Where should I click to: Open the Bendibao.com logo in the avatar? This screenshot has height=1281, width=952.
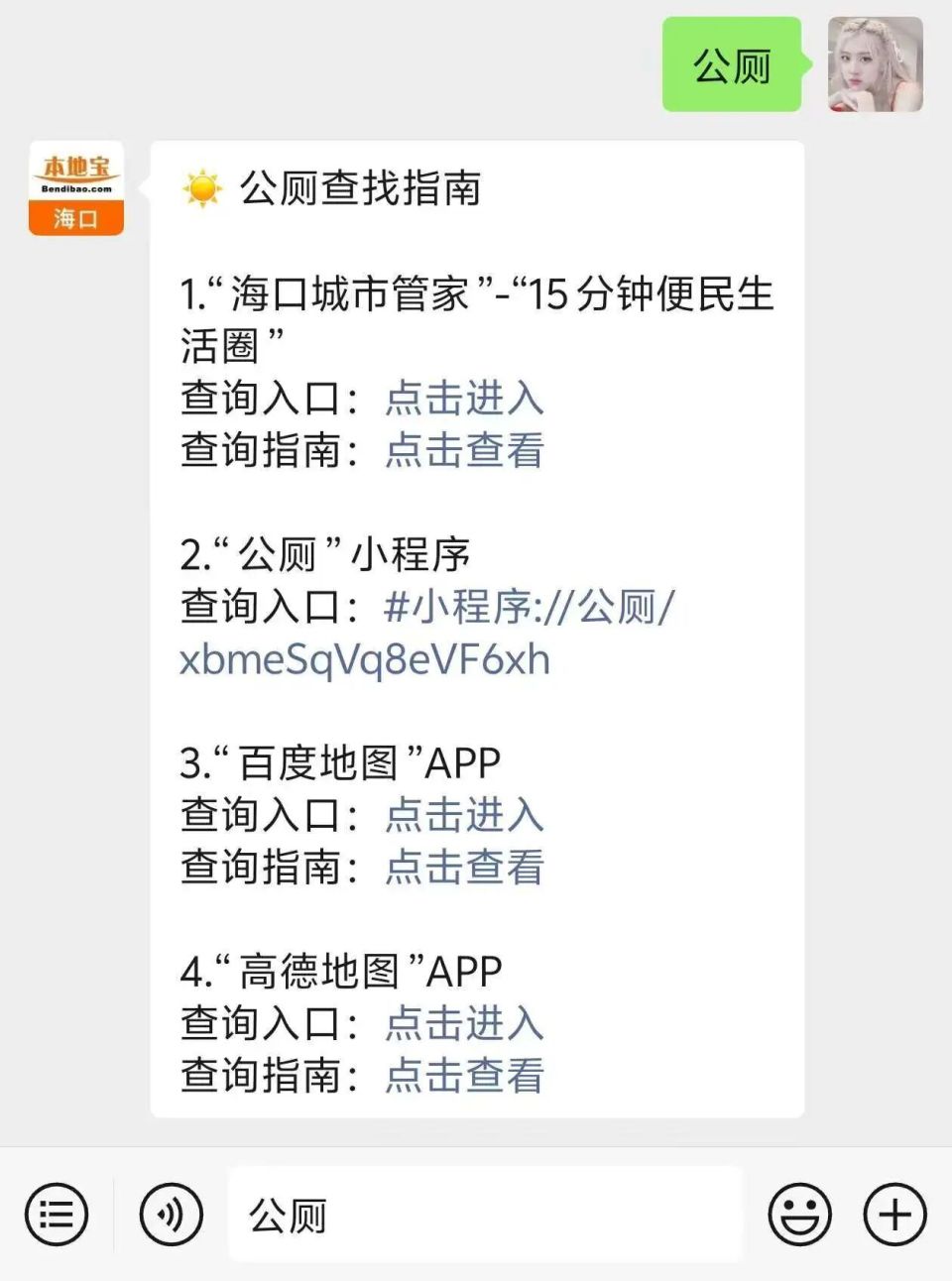tap(75, 169)
